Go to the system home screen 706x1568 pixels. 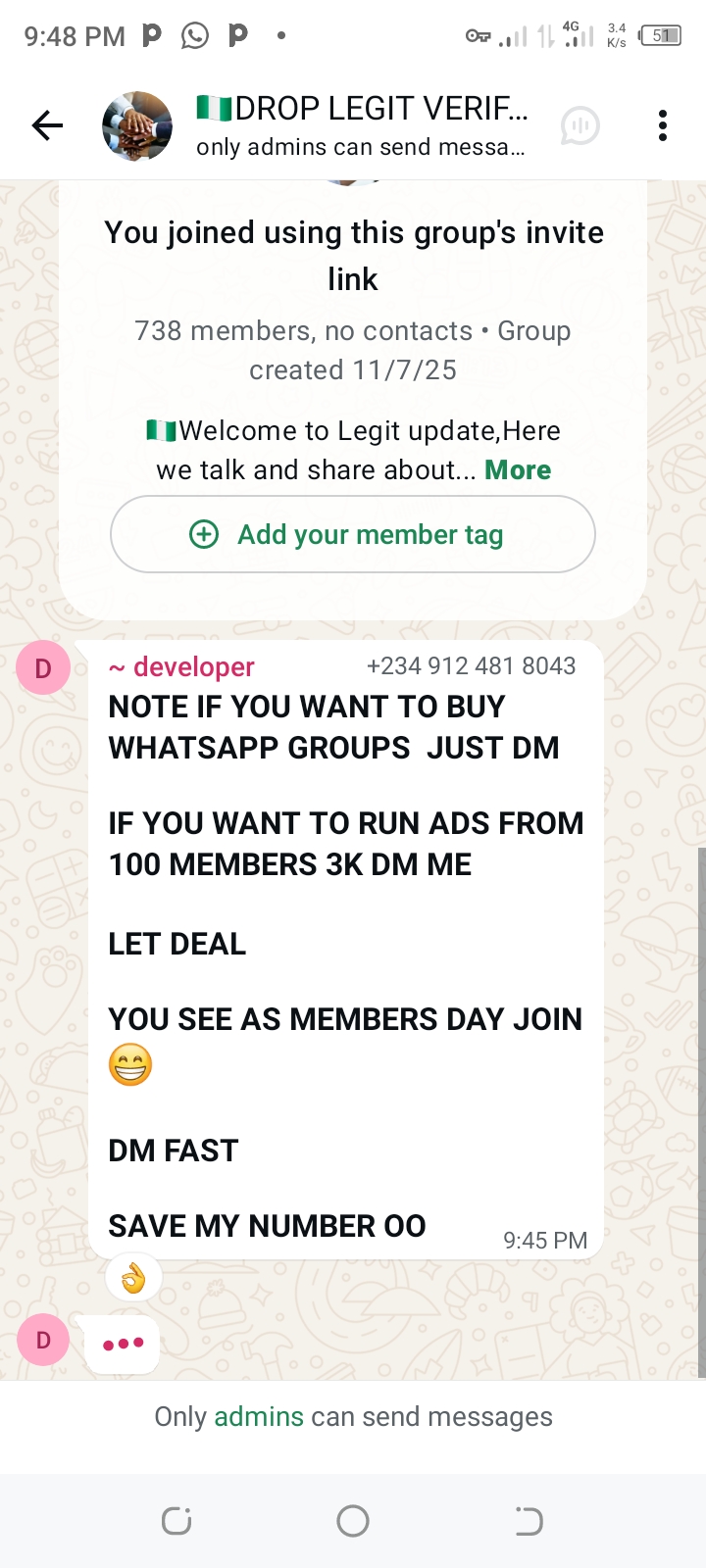pyautogui.click(x=353, y=1521)
